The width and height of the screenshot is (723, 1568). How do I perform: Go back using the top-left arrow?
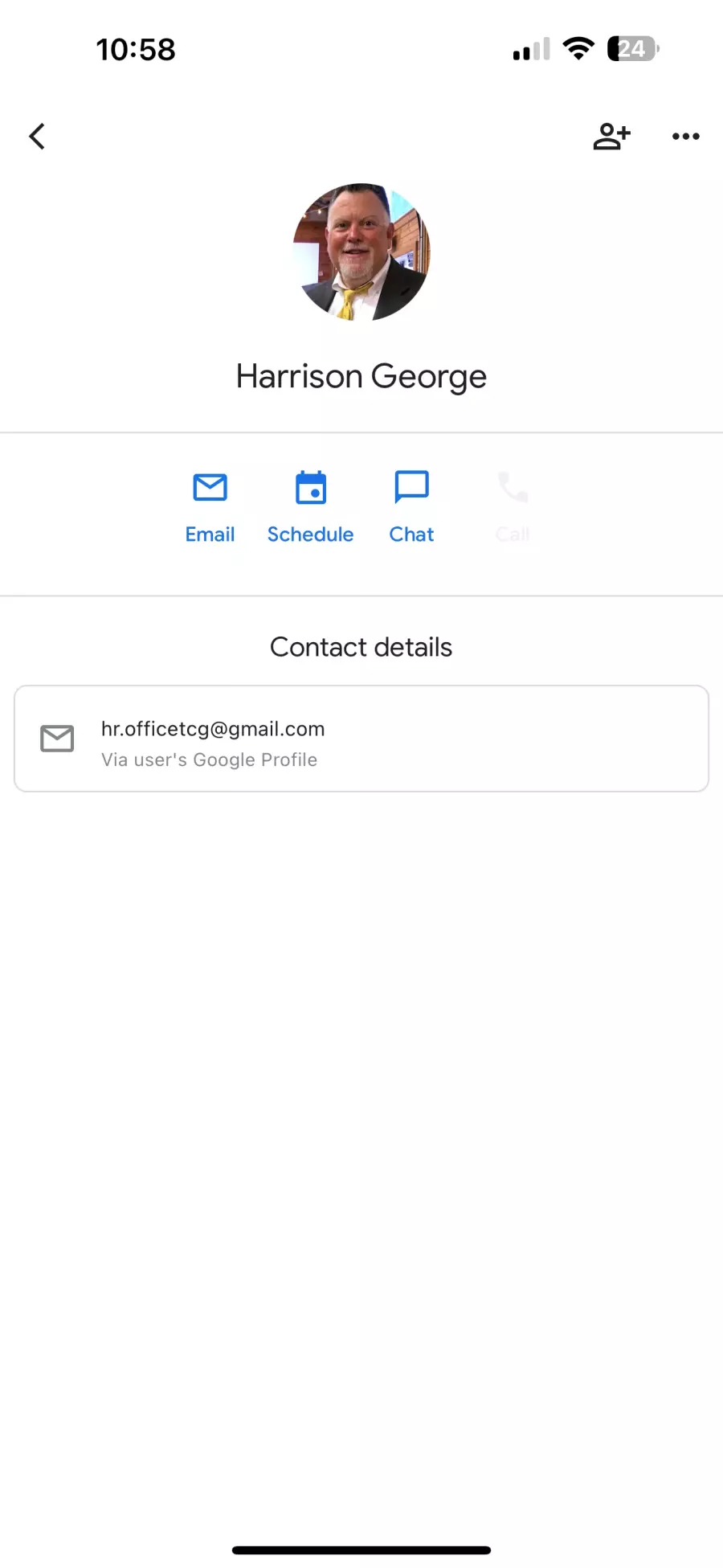click(x=37, y=136)
